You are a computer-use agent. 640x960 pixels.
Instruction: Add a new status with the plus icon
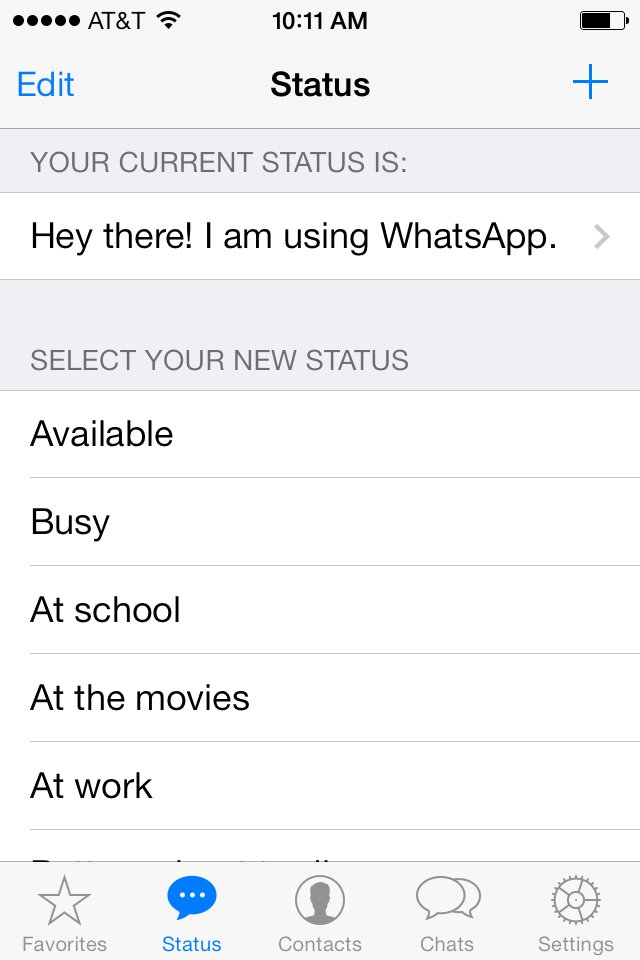pyautogui.click(x=590, y=82)
